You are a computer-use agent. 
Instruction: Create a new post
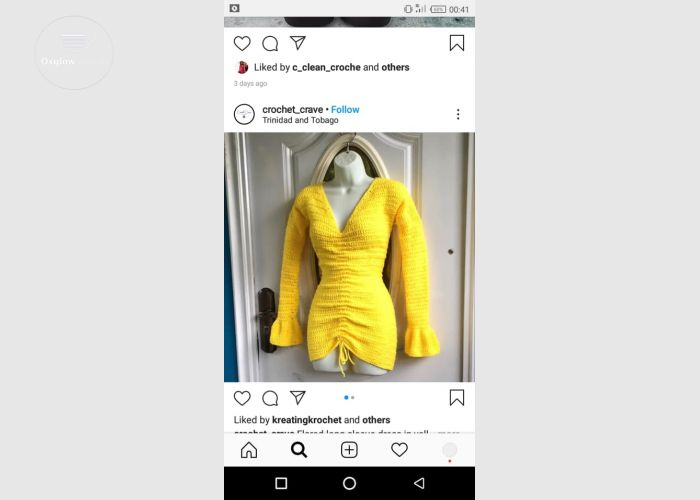click(349, 450)
